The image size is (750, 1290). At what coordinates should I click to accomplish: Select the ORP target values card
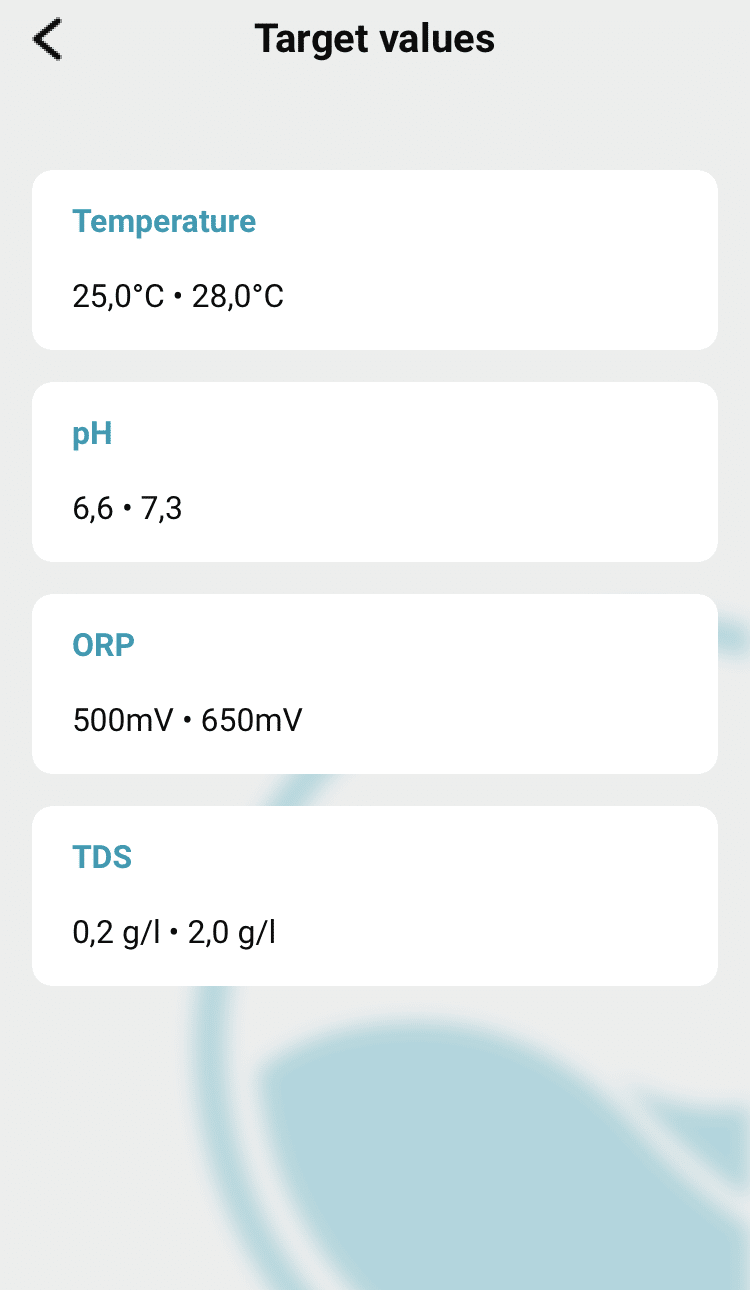pyautogui.click(x=375, y=684)
